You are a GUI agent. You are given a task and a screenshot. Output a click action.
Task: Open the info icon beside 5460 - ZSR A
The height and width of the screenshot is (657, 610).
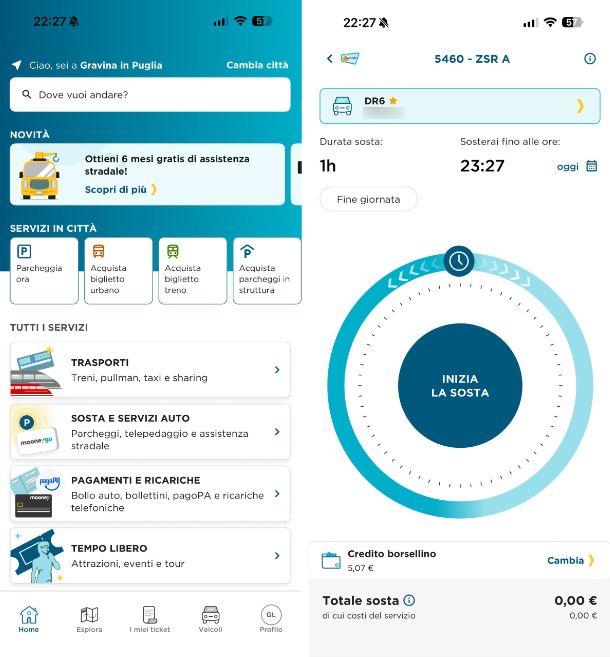click(x=590, y=59)
